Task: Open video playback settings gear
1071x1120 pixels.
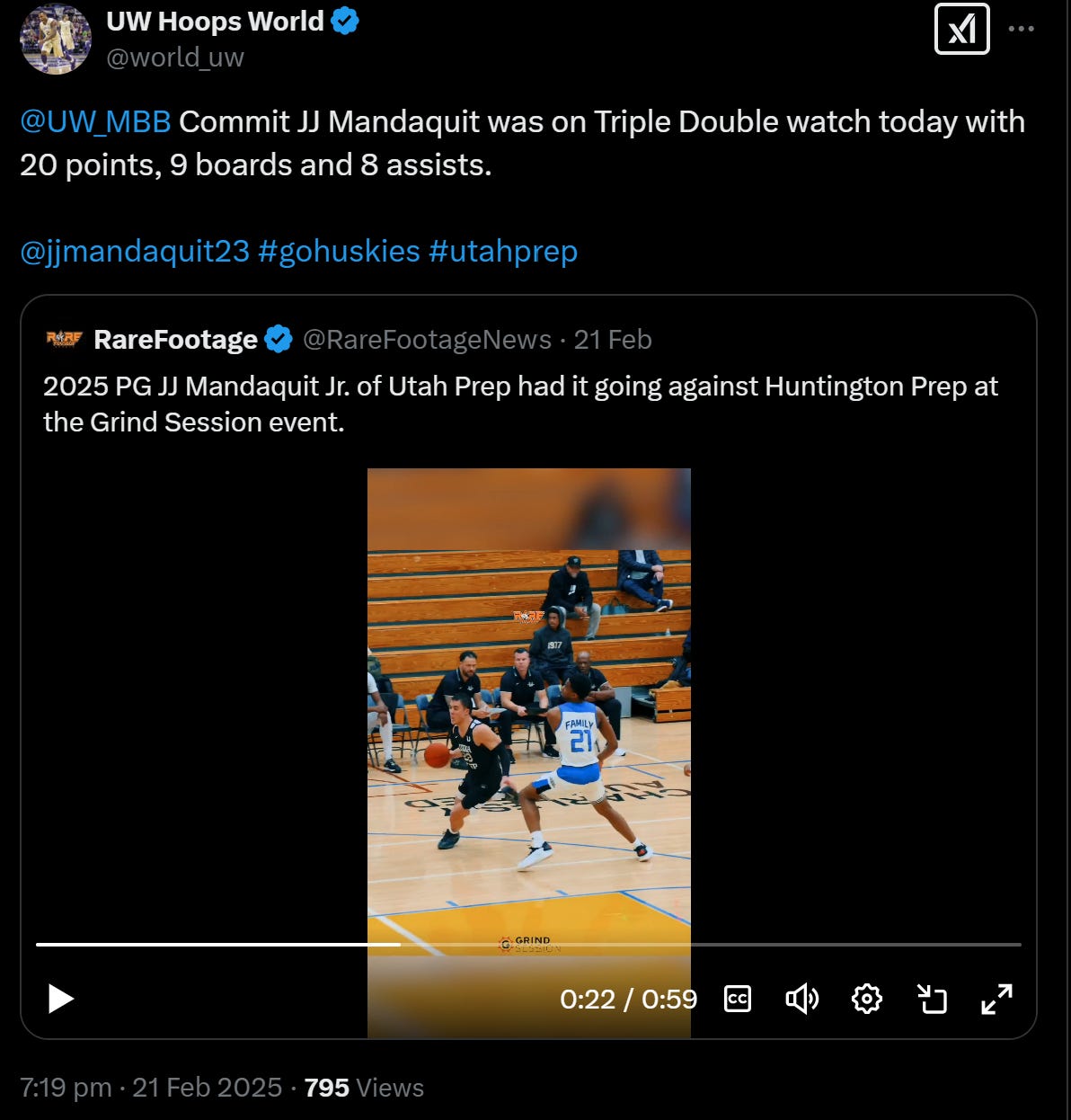Action: (x=866, y=999)
